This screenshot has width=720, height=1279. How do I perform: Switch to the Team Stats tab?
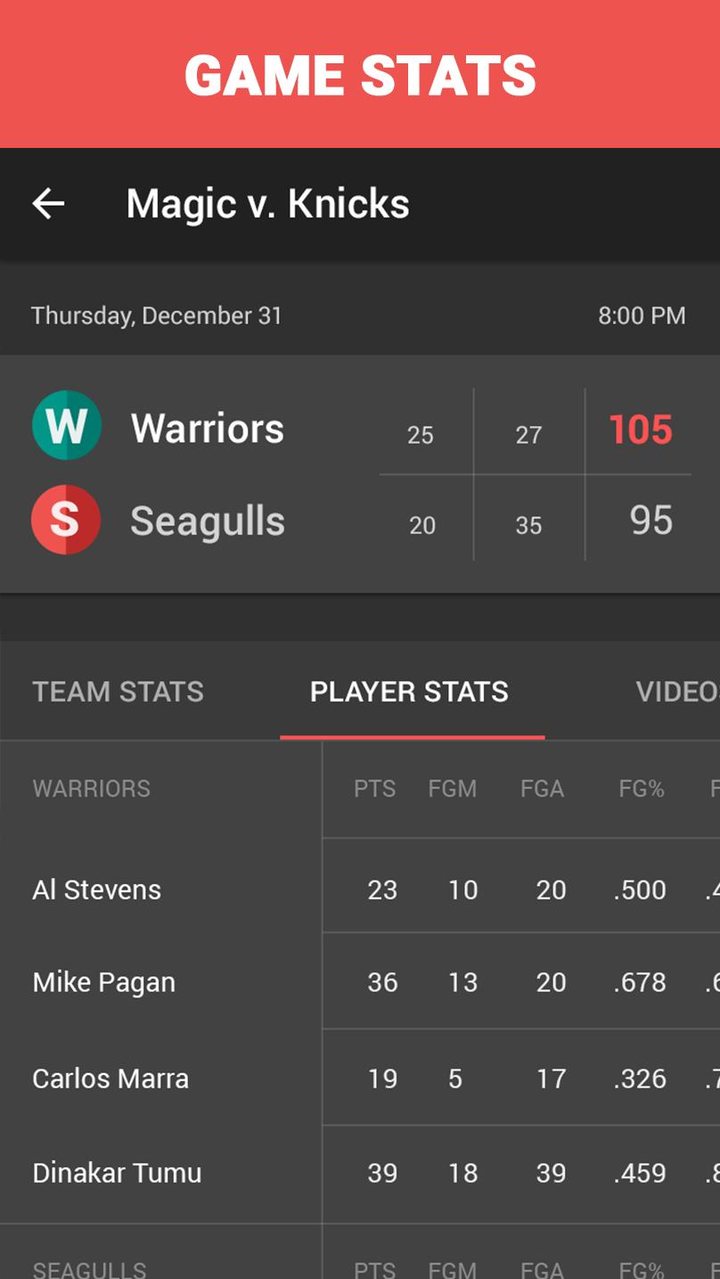pyautogui.click(x=118, y=692)
